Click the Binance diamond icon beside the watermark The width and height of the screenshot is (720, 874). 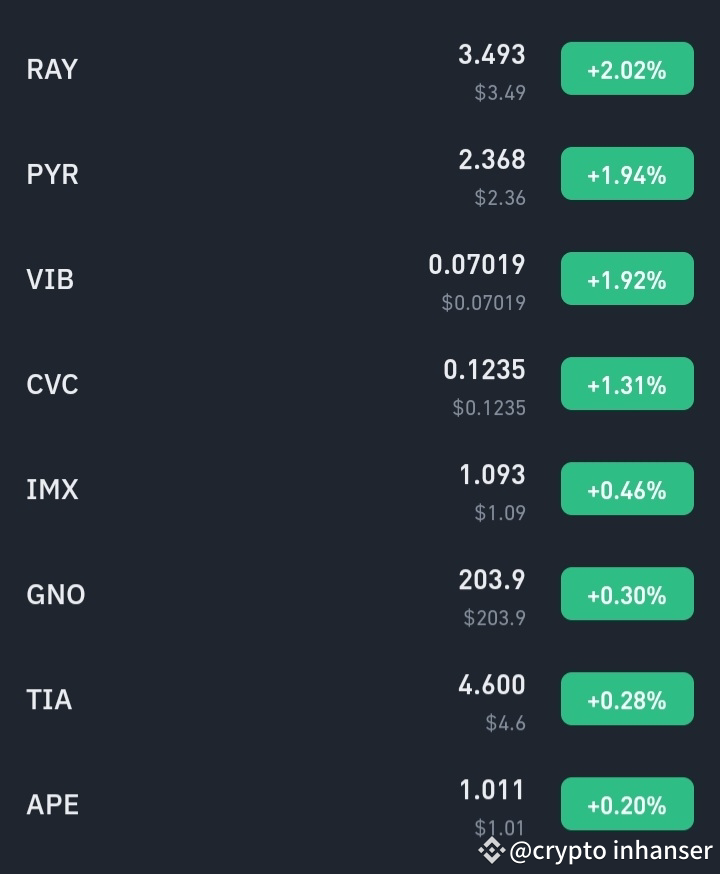point(490,852)
